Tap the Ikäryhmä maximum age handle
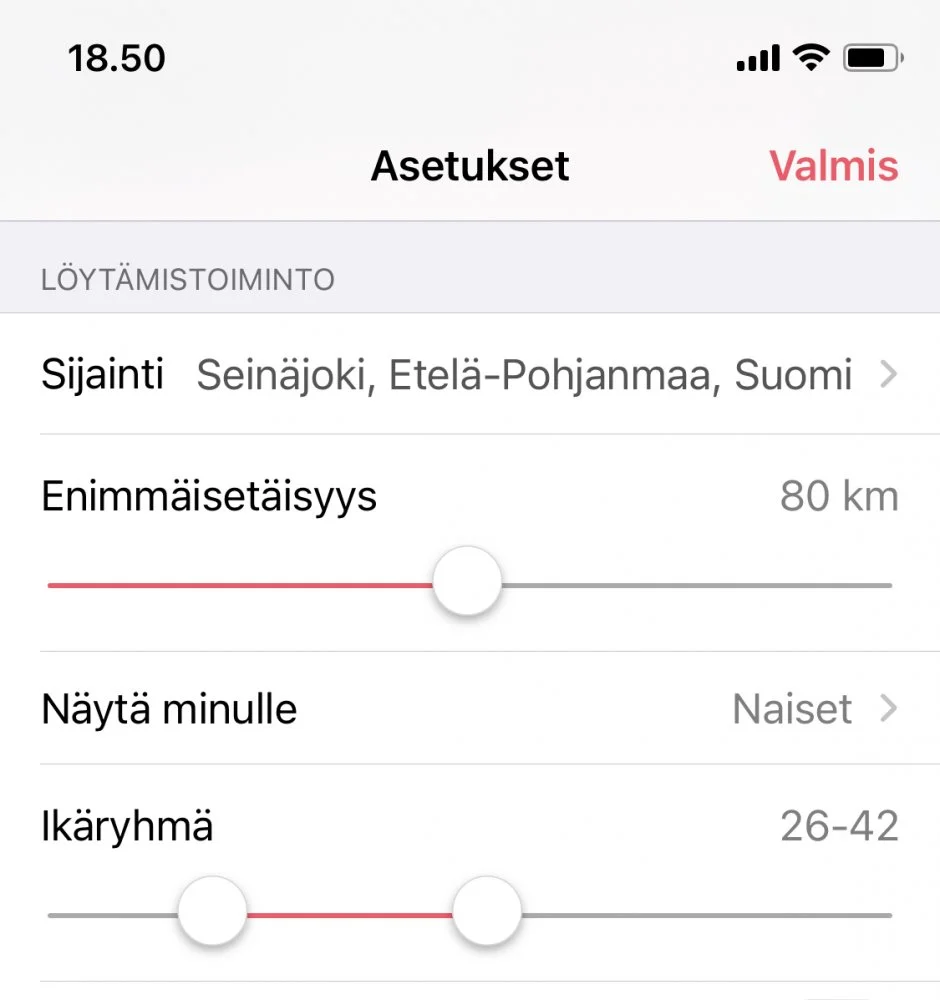The height and width of the screenshot is (1000, 940). tap(487, 911)
